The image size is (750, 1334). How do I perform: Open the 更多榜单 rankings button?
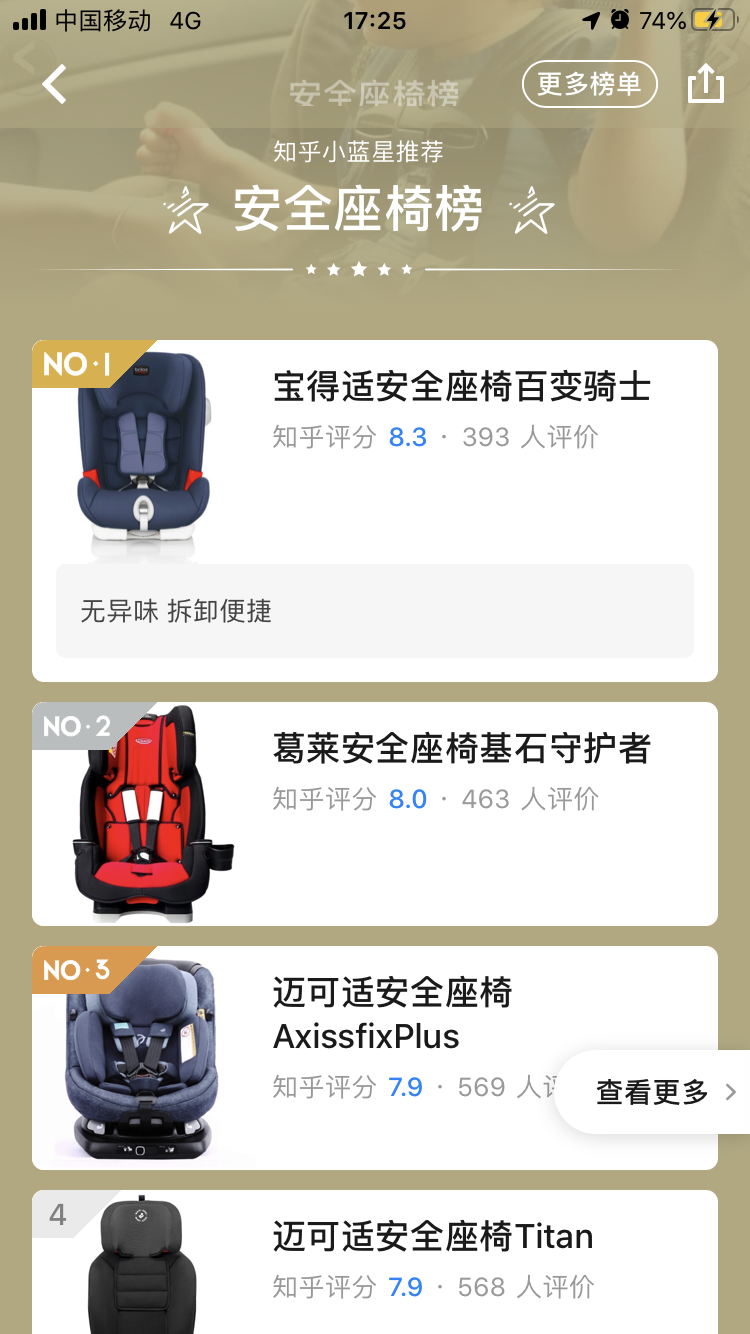tap(589, 85)
